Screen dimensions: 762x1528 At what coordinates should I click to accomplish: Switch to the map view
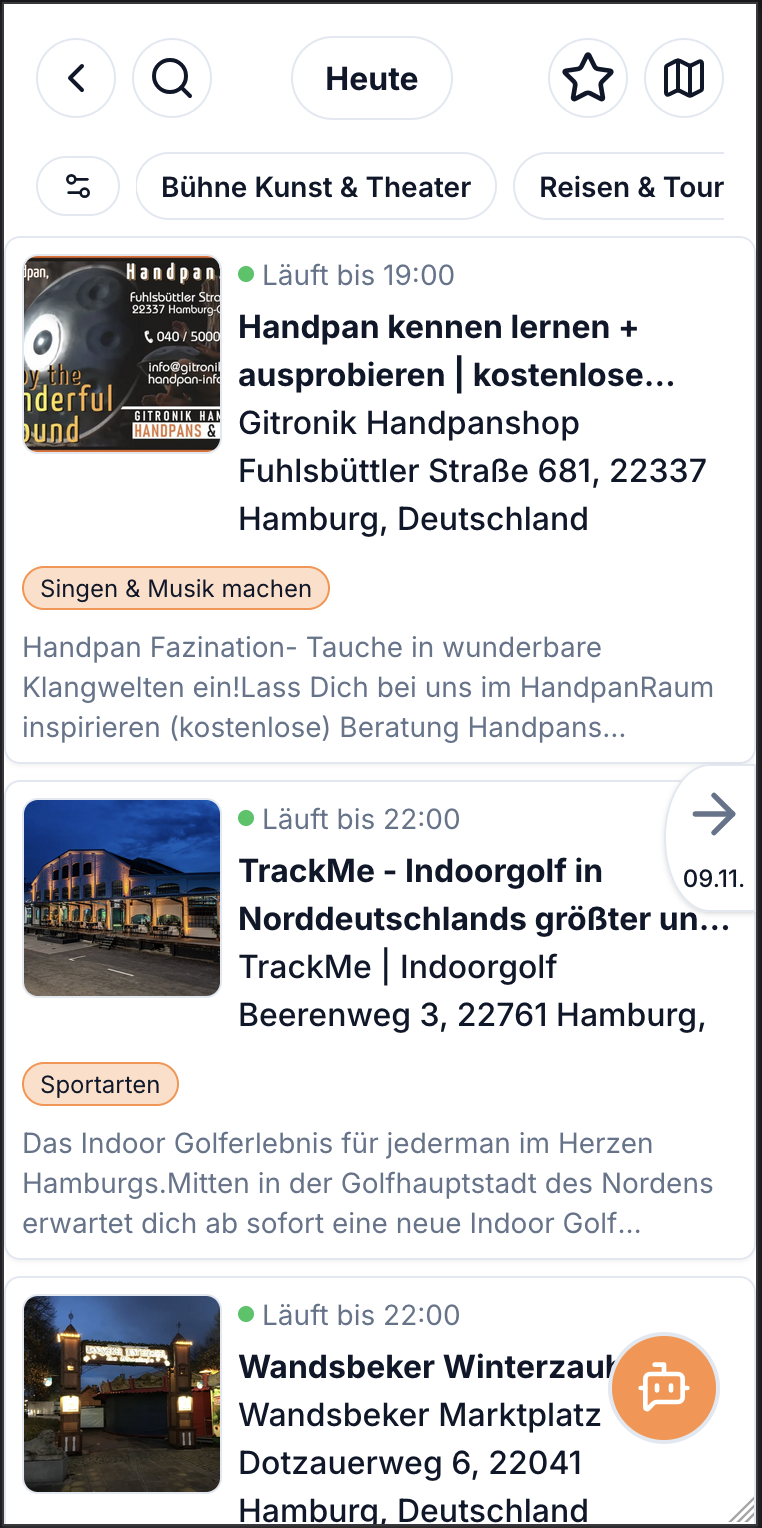coord(684,79)
